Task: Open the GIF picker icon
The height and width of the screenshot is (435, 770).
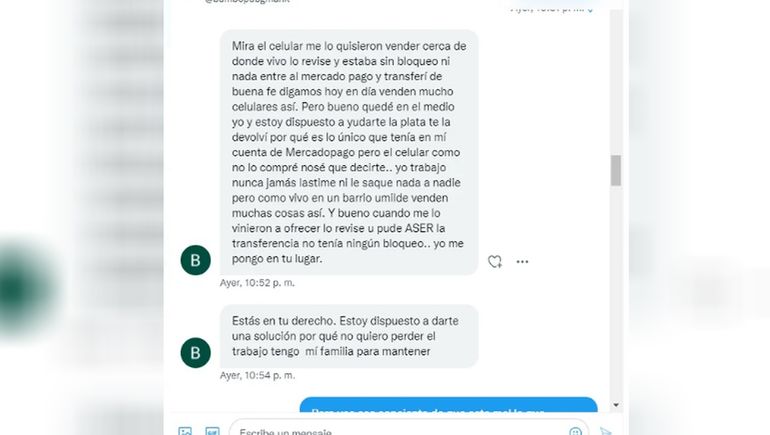Action: (x=212, y=431)
